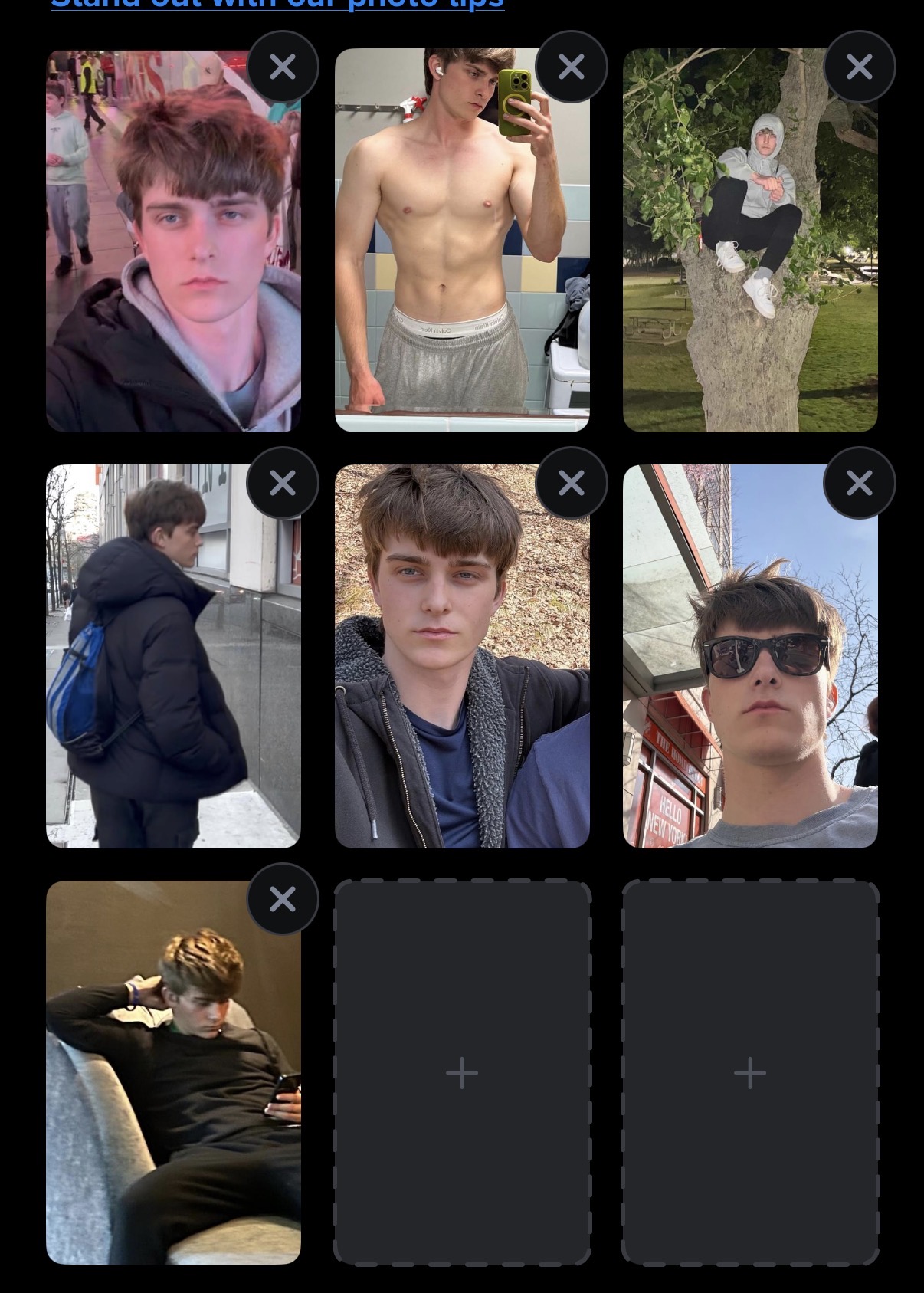The image size is (924, 1293).
Task: Open the pink-lit hoodie selfie tile
Action: (x=173, y=253)
